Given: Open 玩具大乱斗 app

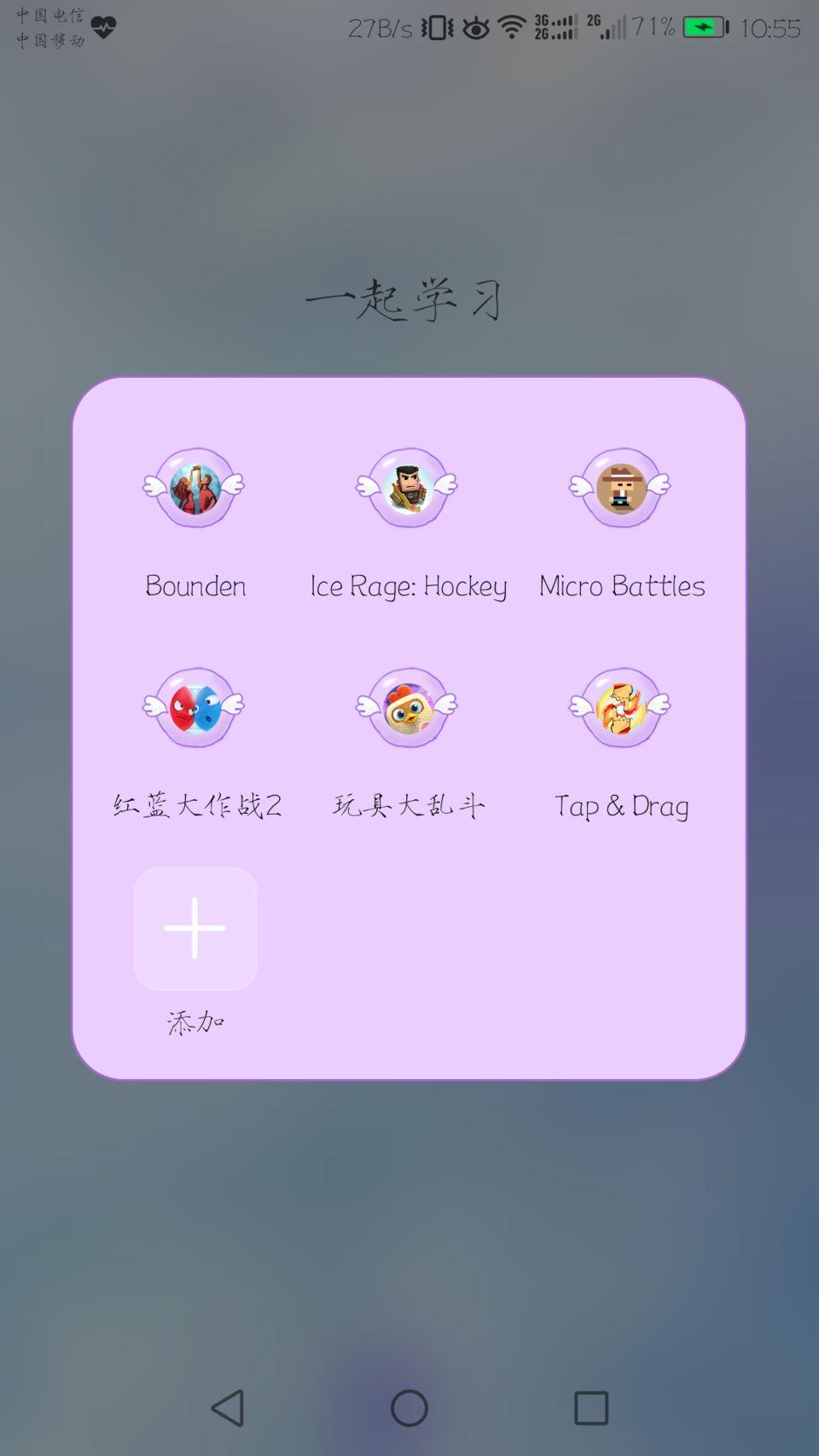Looking at the screenshot, I should point(408,708).
